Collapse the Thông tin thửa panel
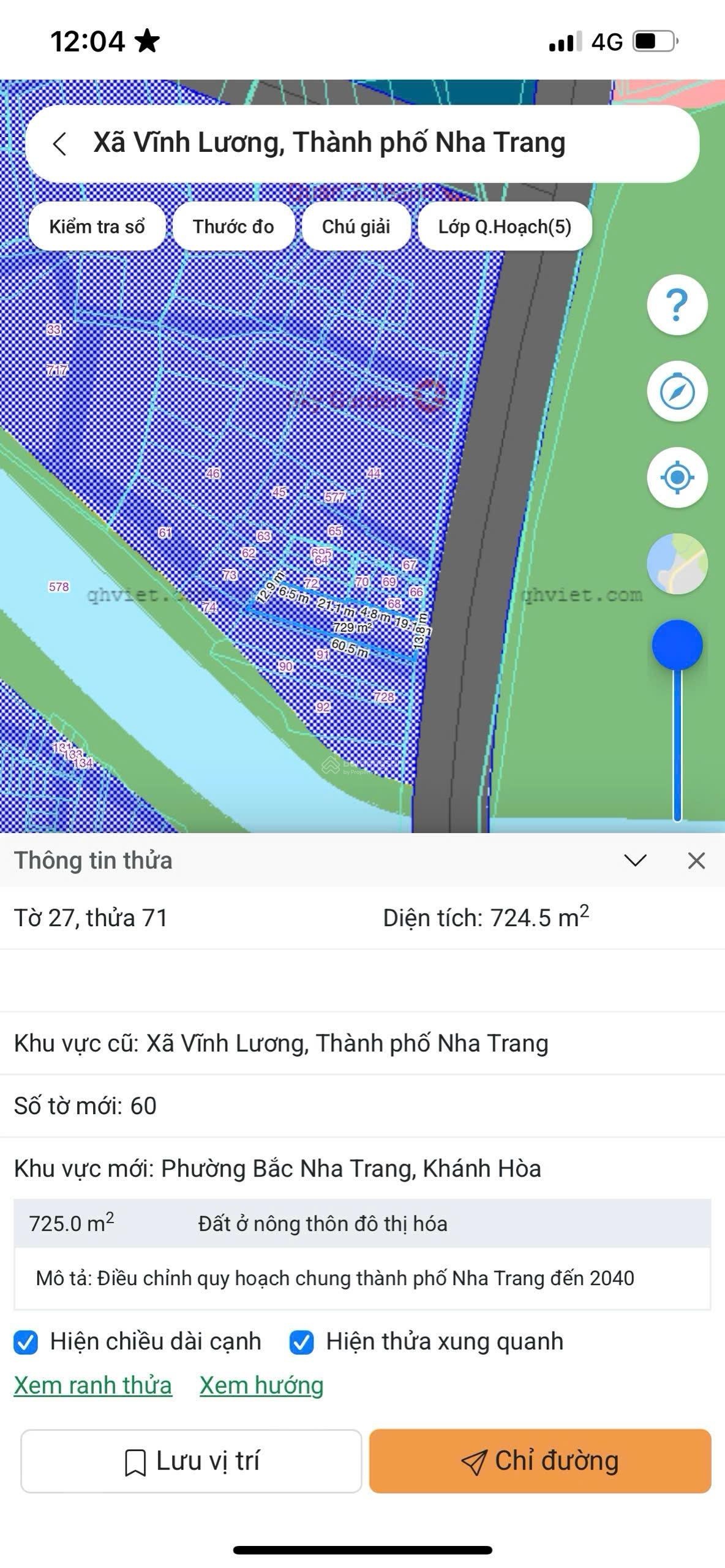Image resolution: width=725 pixels, height=1568 pixels. pos(635,861)
